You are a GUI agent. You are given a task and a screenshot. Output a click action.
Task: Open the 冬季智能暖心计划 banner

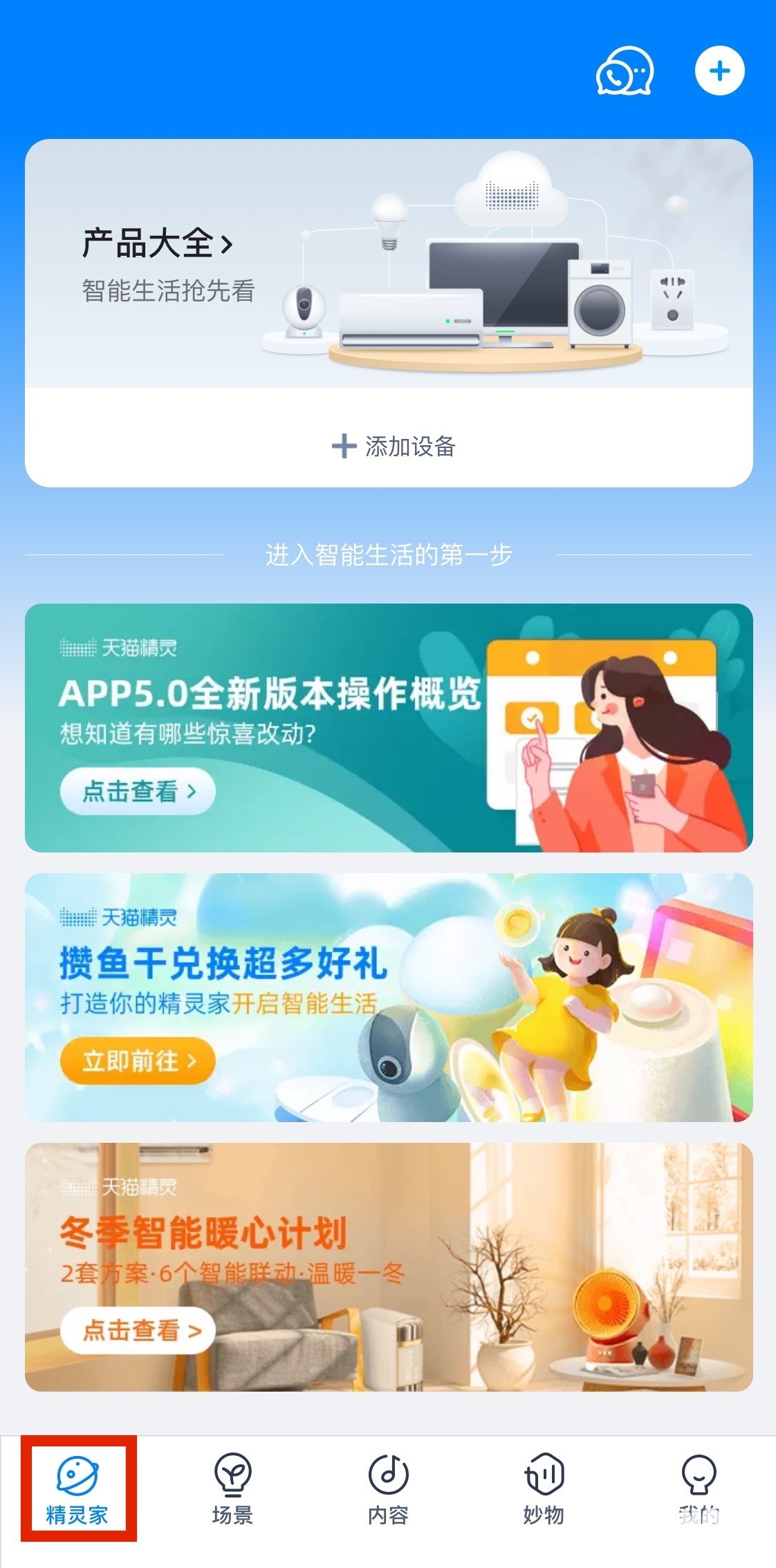pos(389,1267)
